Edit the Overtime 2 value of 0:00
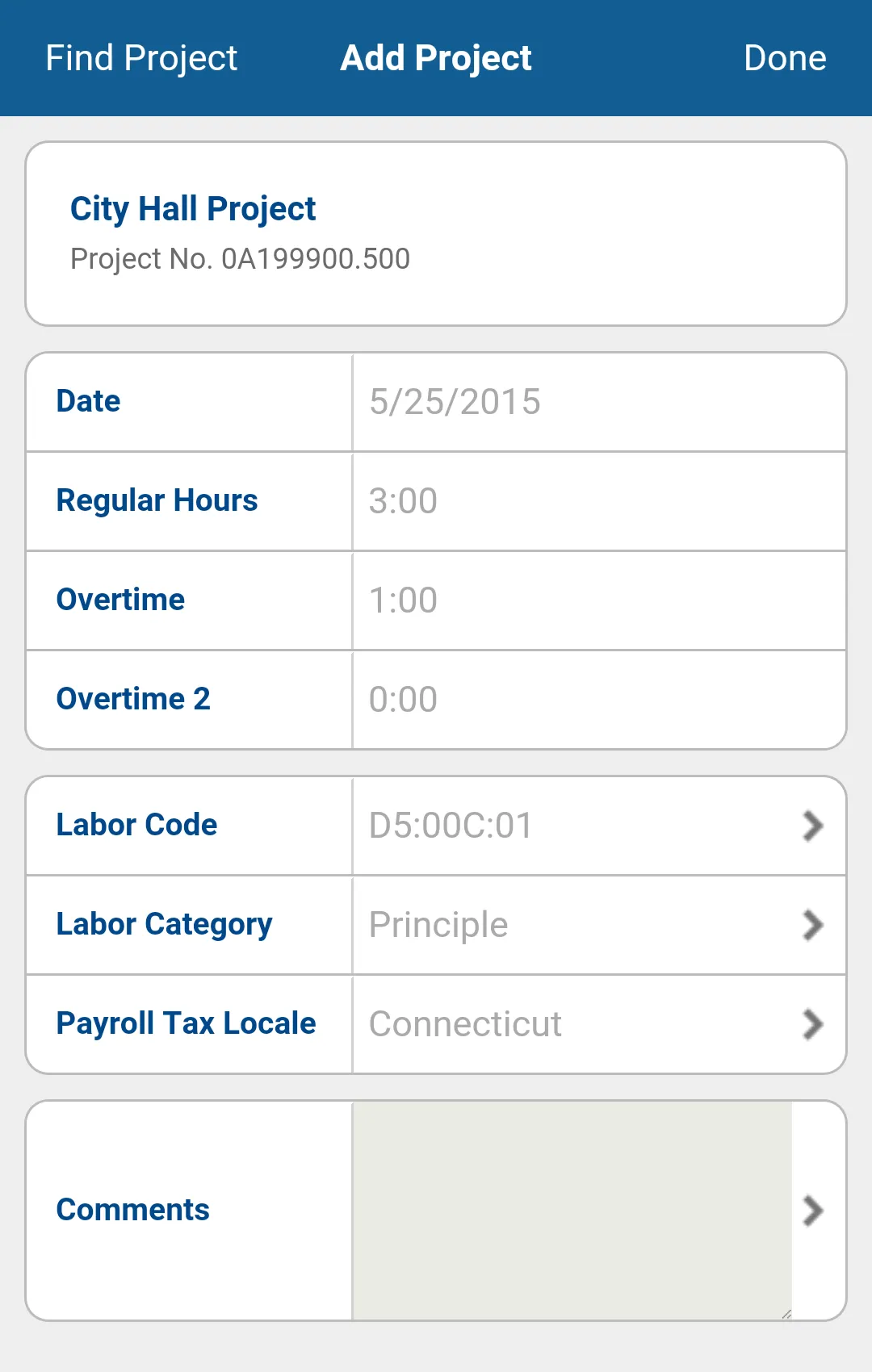The image size is (872, 1372). [x=597, y=699]
